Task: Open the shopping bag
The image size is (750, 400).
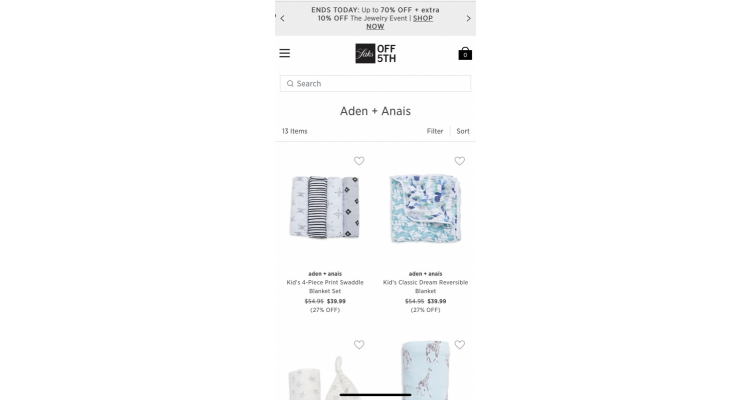Action: click(x=465, y=54)
